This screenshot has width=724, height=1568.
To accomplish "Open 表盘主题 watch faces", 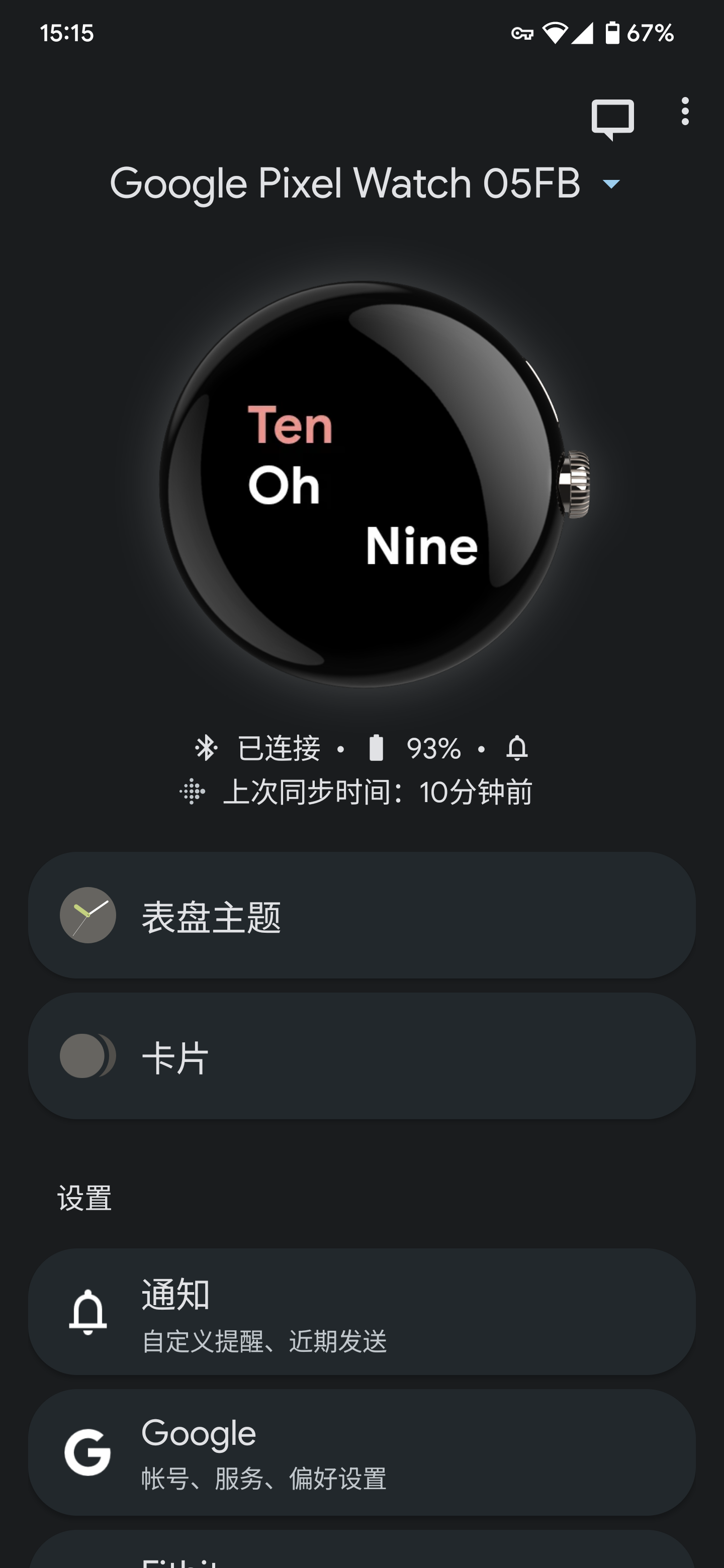I will point(361,916).
